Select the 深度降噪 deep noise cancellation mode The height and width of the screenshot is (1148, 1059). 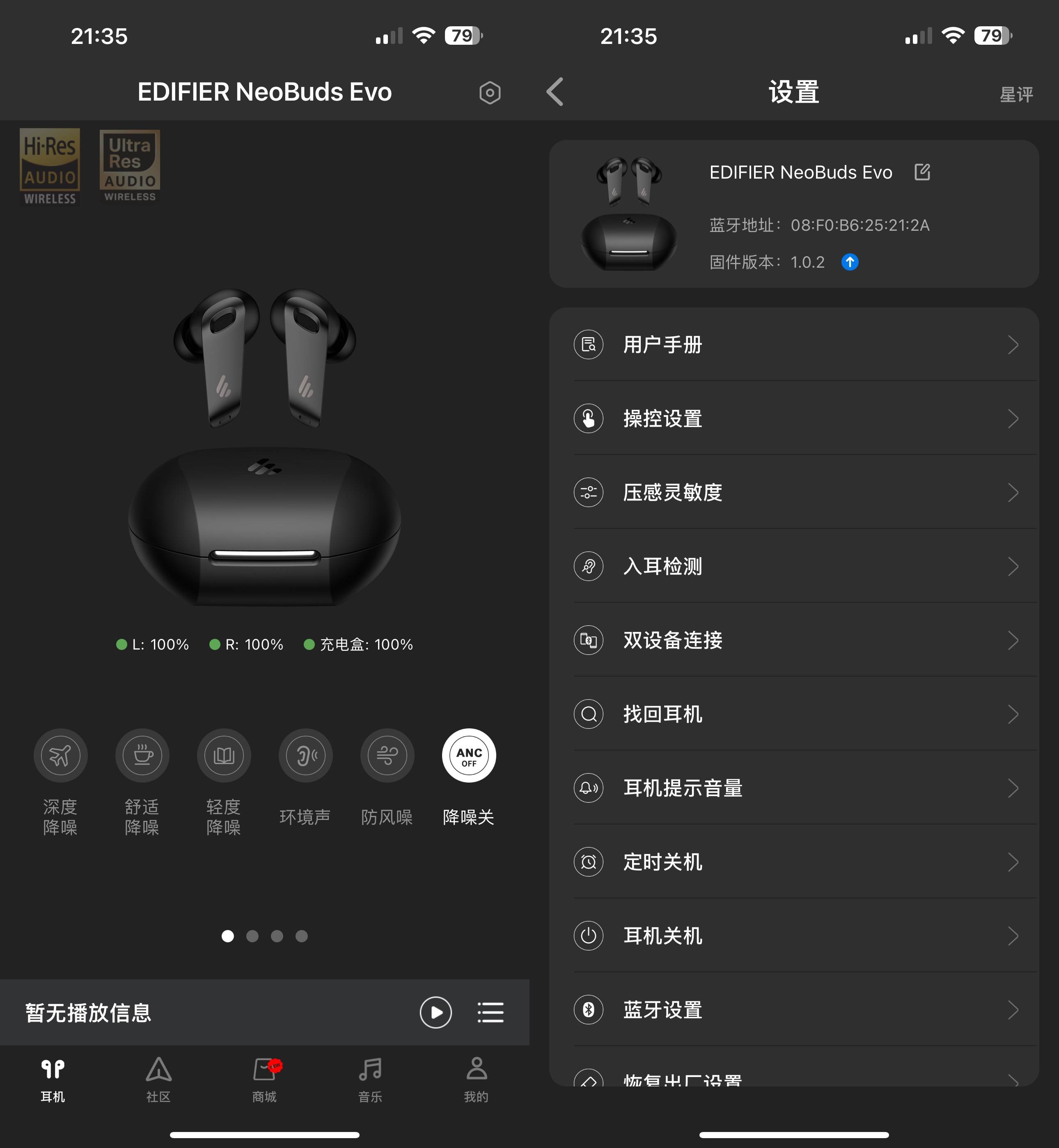(60, 755)
